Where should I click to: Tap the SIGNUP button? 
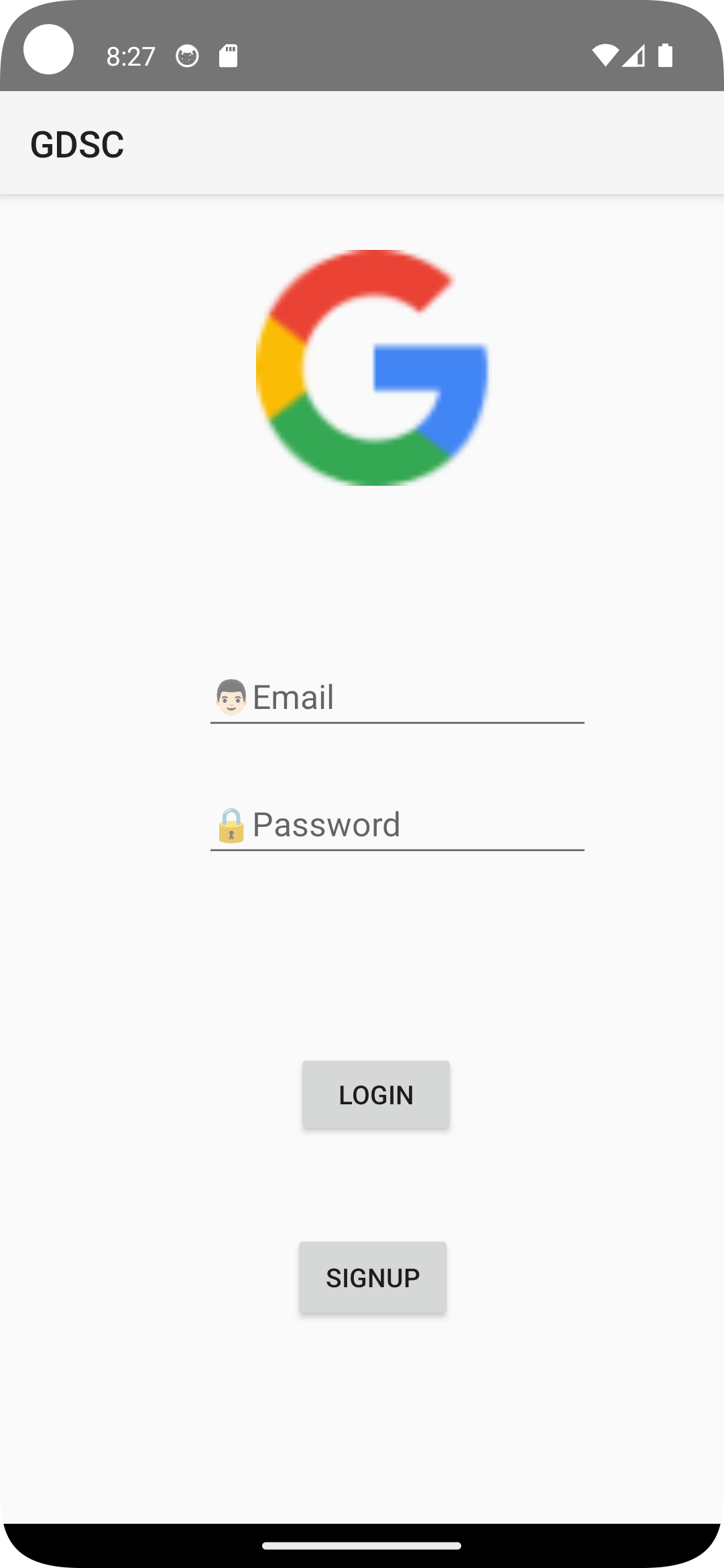(x=373, y=1277)
